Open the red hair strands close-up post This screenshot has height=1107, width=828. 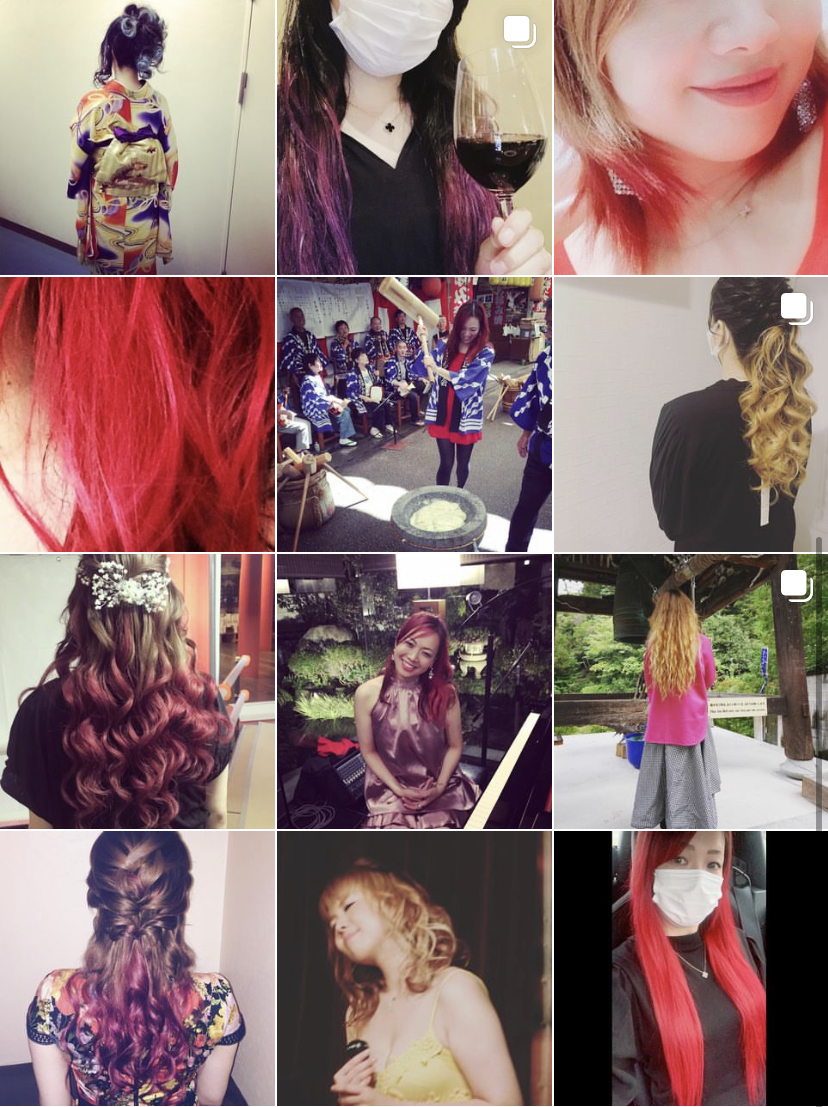(x=137, y=414)
